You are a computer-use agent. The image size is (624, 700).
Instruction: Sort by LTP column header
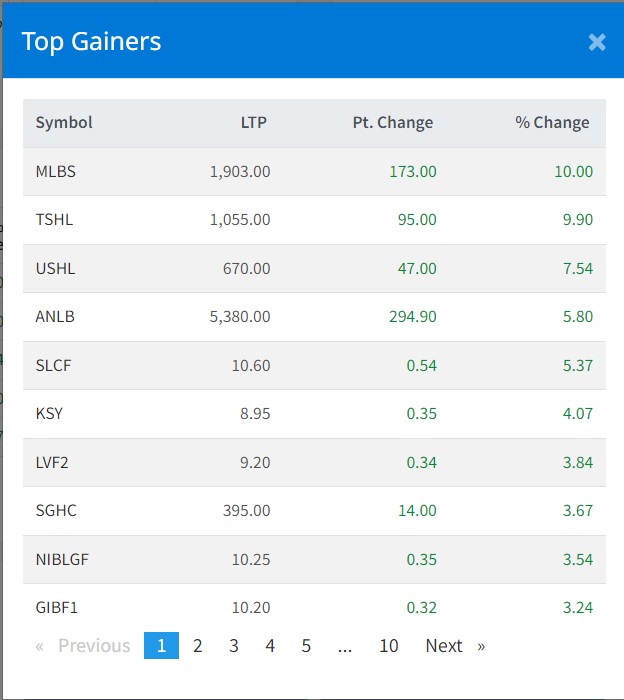254,123
